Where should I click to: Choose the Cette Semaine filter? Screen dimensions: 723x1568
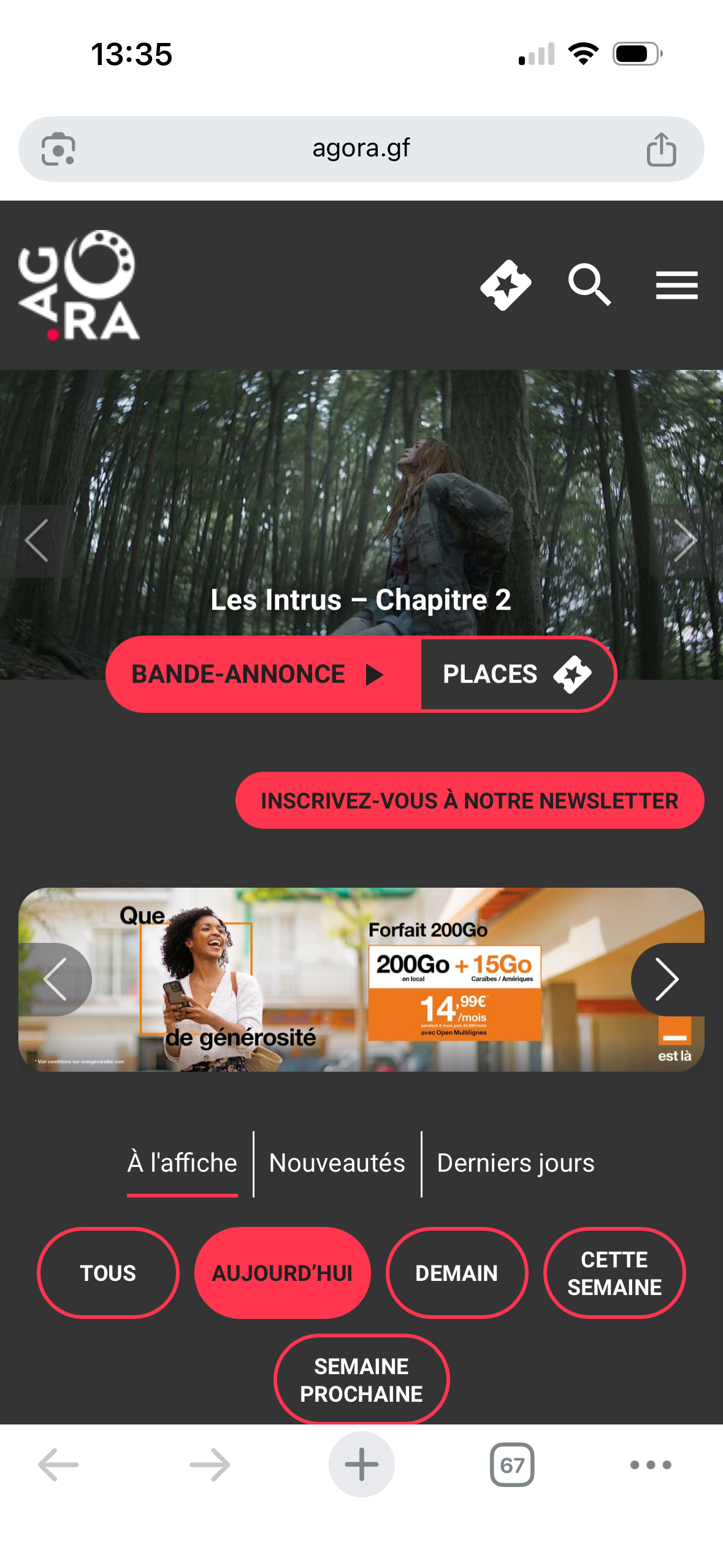pos(614,1273)
